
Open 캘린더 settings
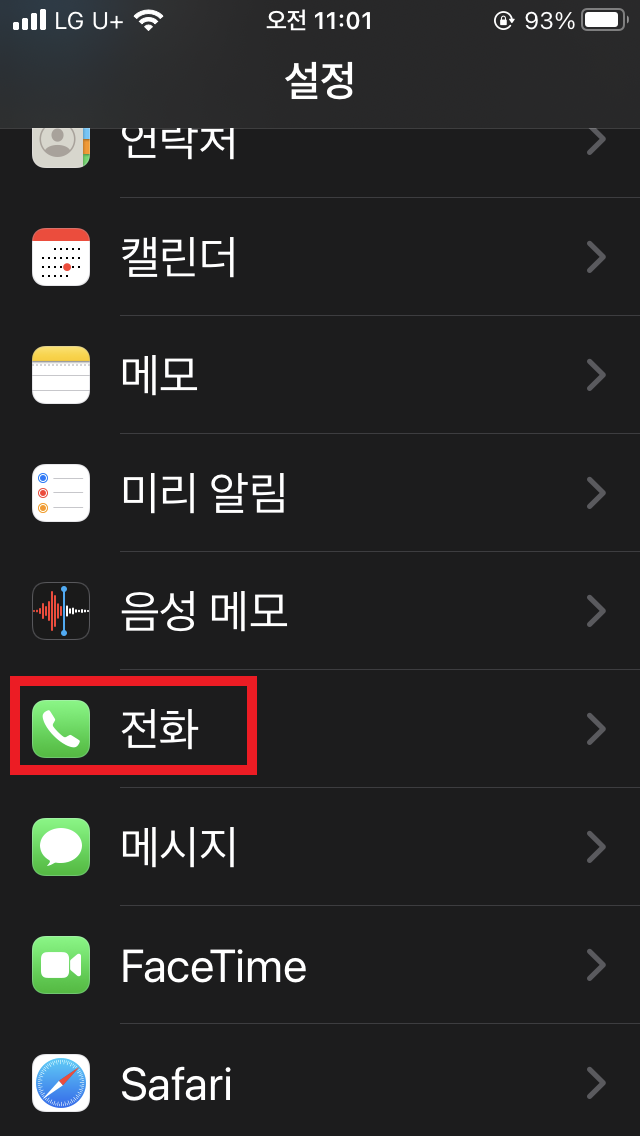click(320, 256)
